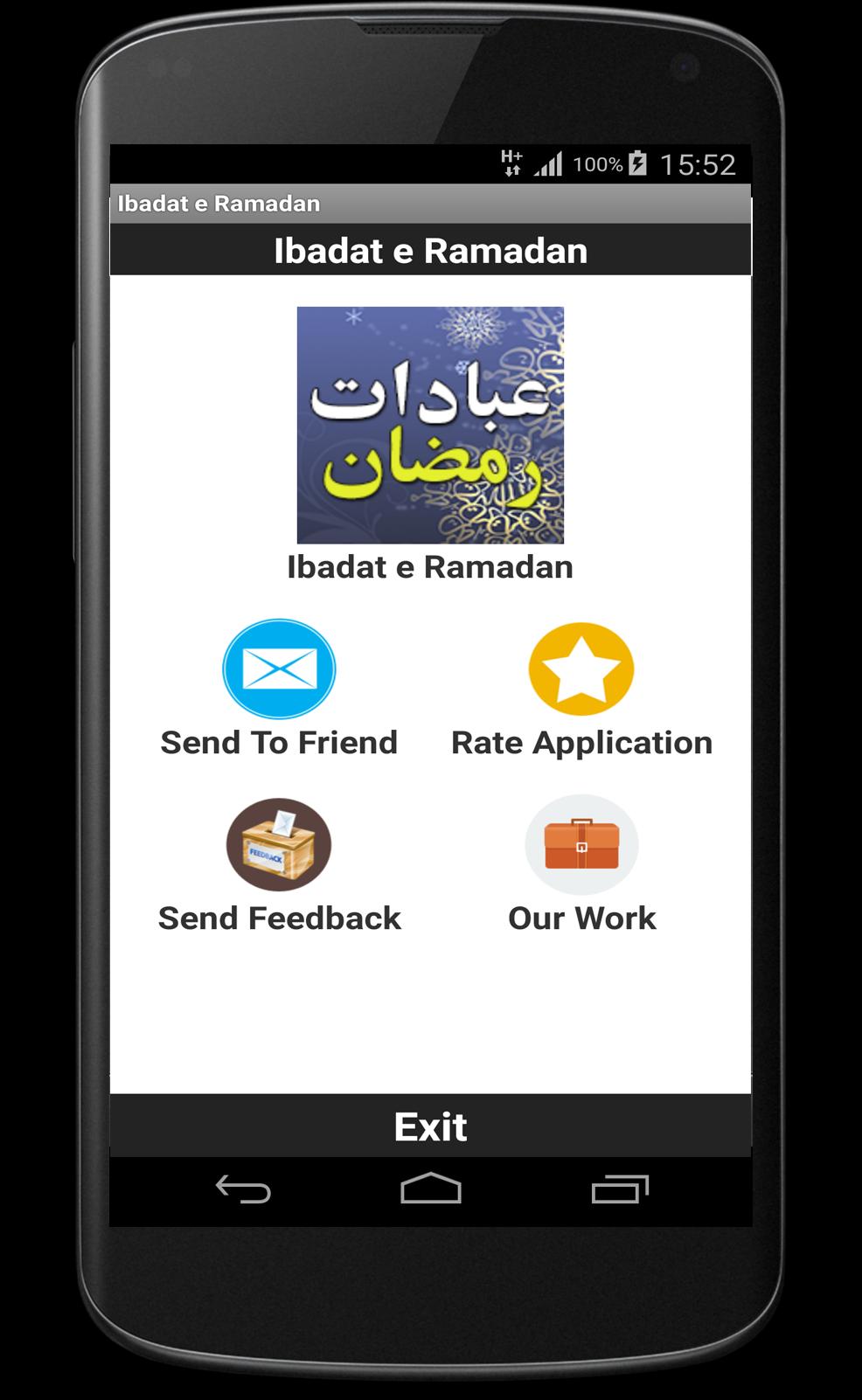The image size is (862, 1400).
Task: Open Our Work briefcase
Action: [x=581, y=845]
